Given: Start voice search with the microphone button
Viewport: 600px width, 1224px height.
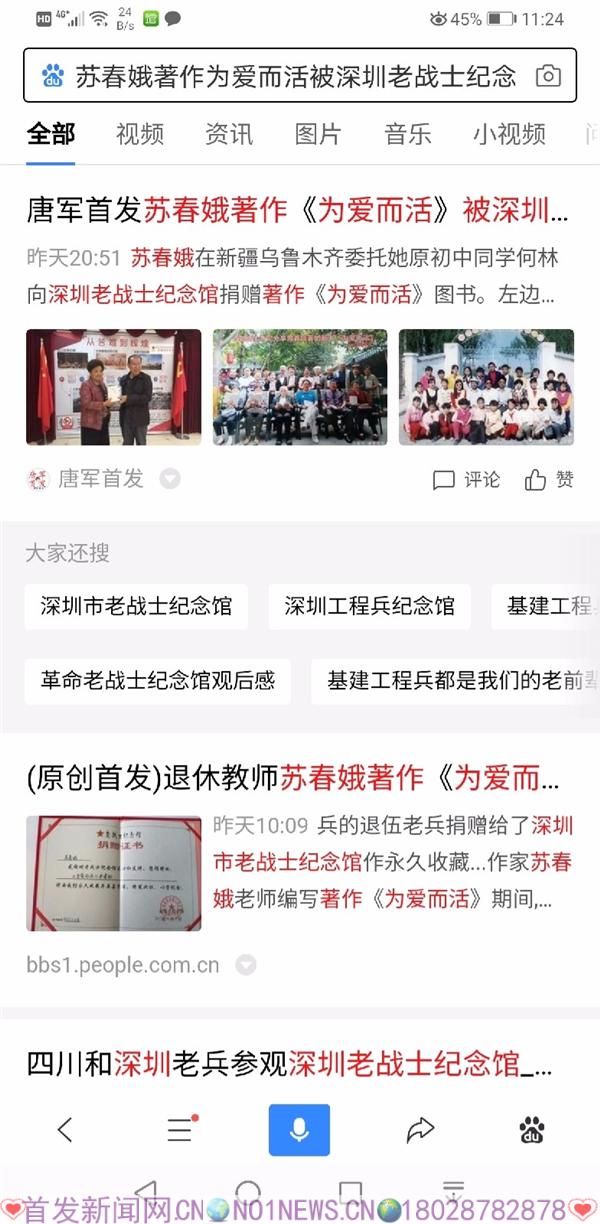Looking at the screenshot, I should click(x=299, y=1130).
